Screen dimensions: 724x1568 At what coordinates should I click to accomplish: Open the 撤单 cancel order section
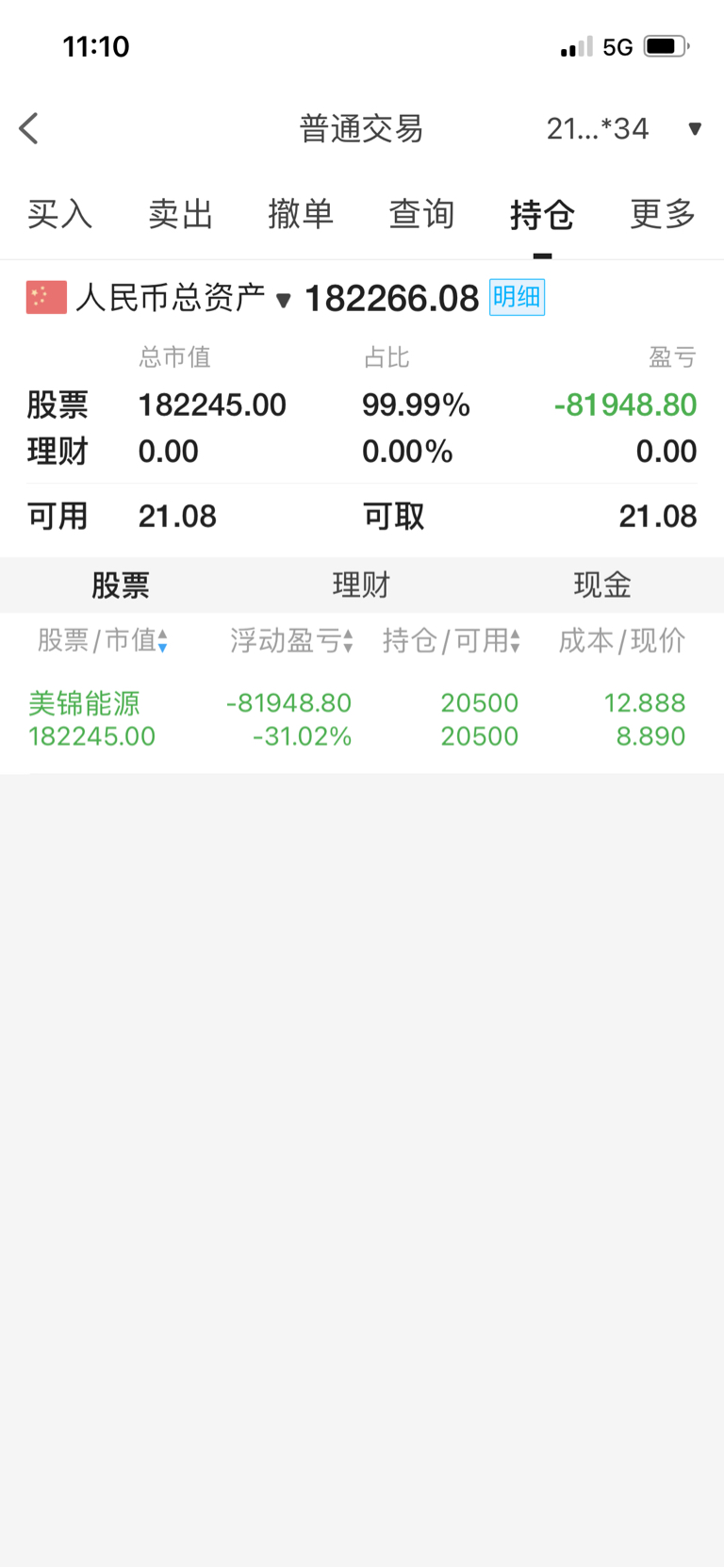coord(300,215)
